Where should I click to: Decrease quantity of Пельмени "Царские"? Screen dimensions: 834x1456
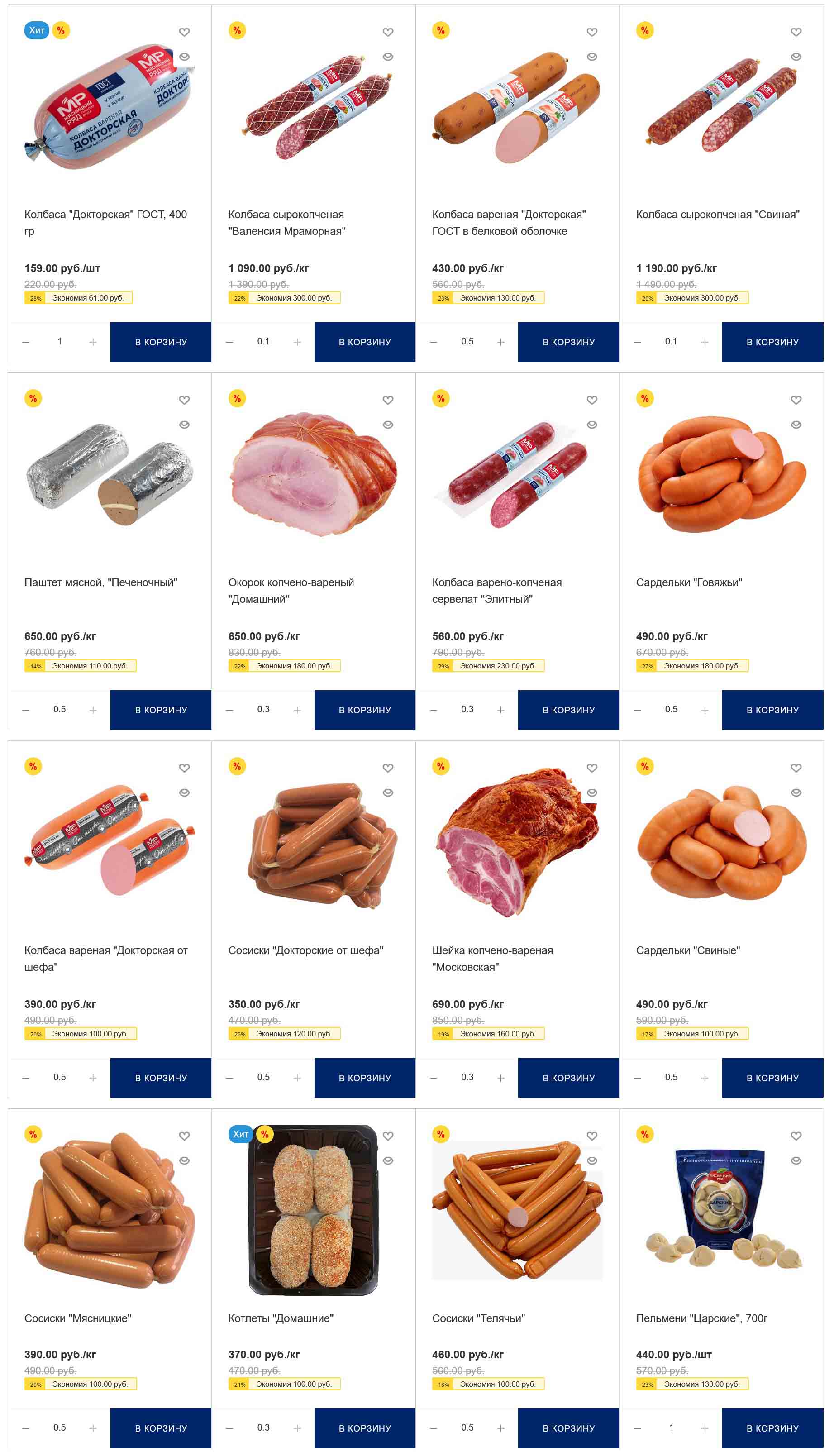point(638,1428)
